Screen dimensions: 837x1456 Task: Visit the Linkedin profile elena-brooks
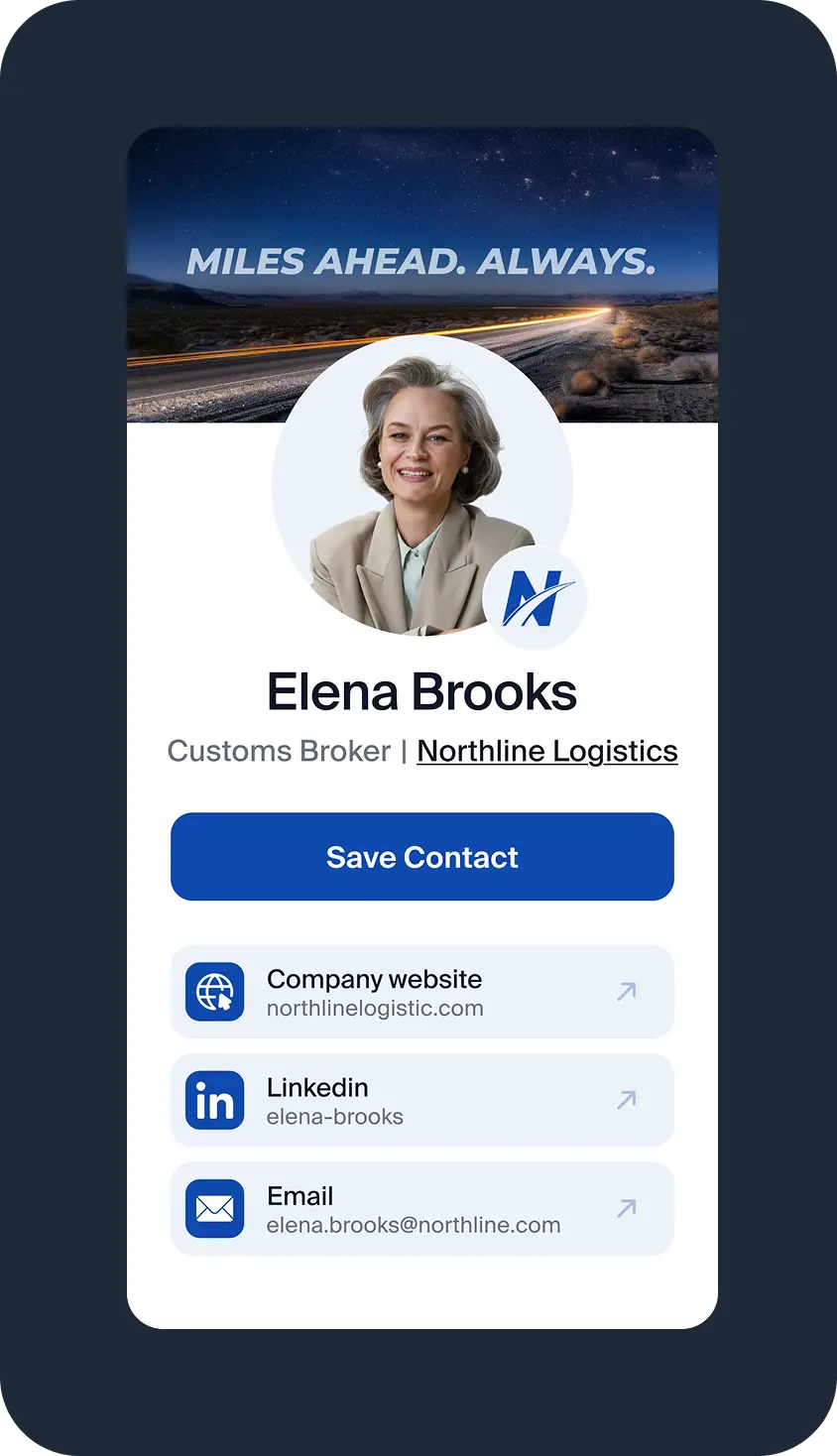click(421, 1100)
